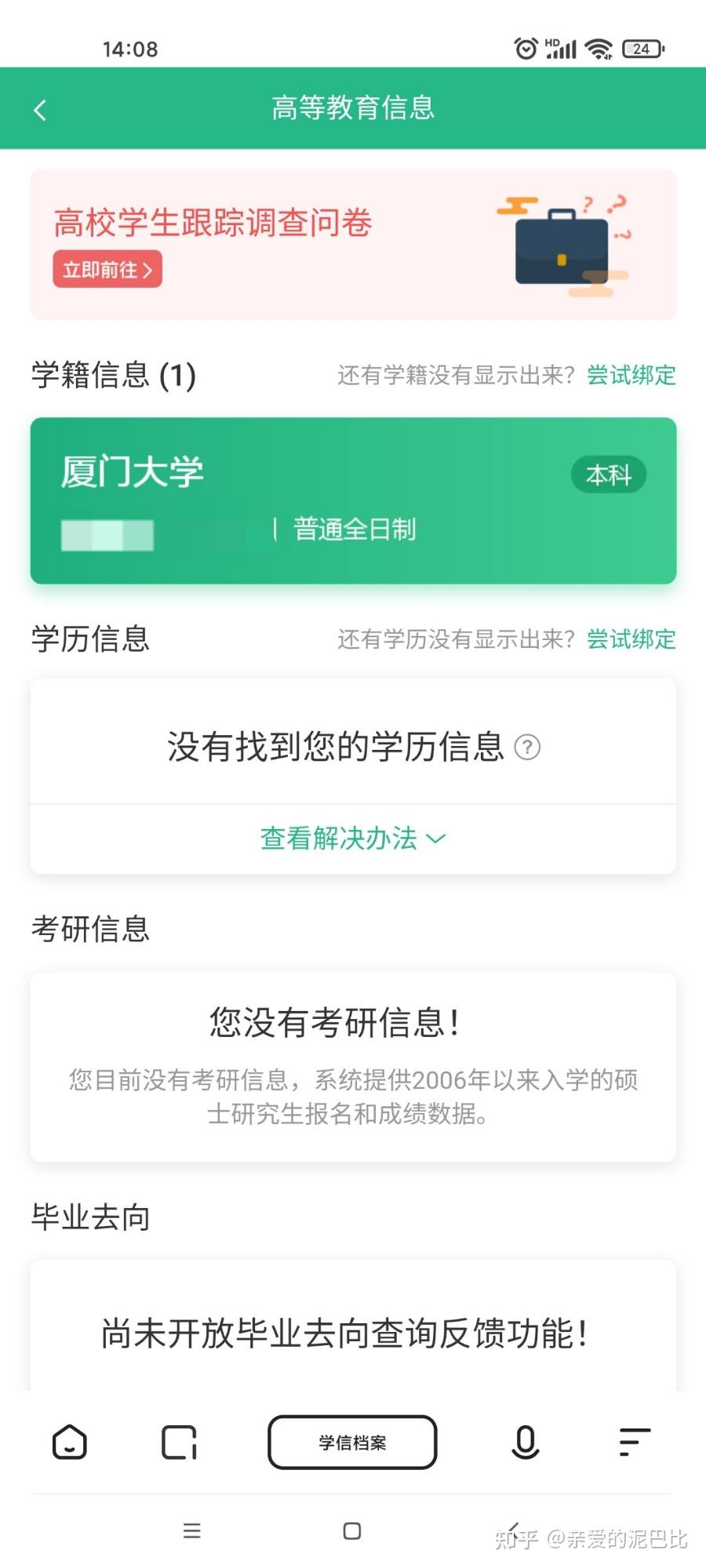Screen dimensions: 706x1568
Task: Tap the system home square button
Action: click(352, 1530)
